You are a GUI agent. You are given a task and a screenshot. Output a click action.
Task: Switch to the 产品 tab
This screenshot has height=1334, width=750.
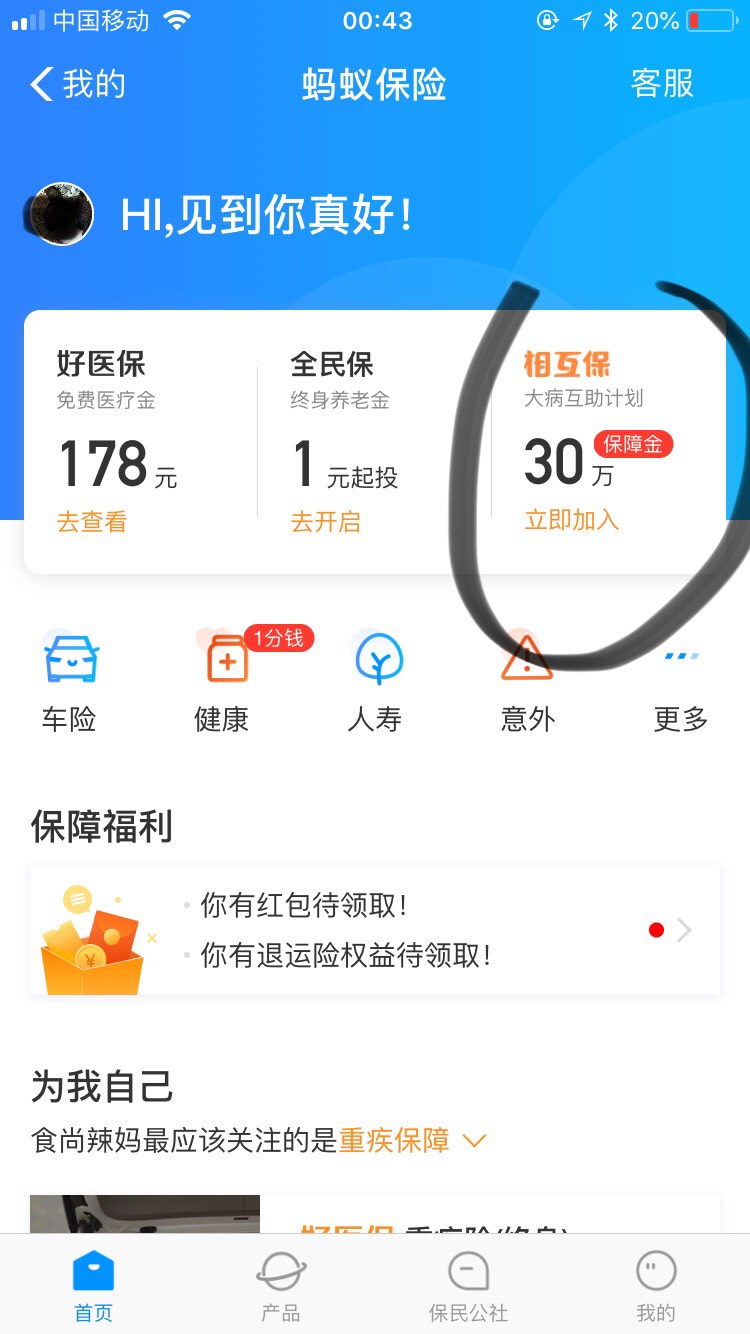click(281, 1285)
